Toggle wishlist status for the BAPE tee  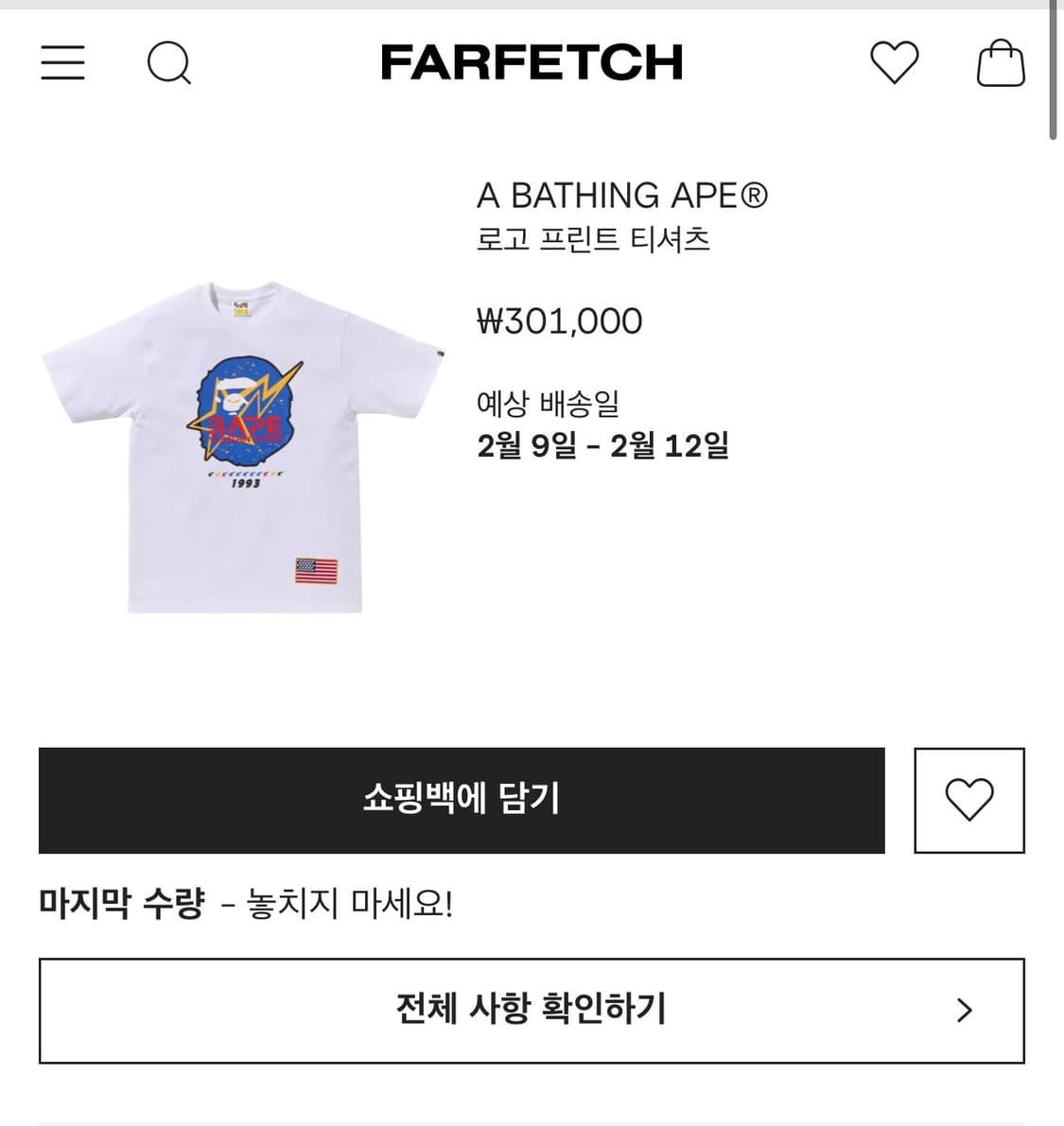click(x=969, y=800)
